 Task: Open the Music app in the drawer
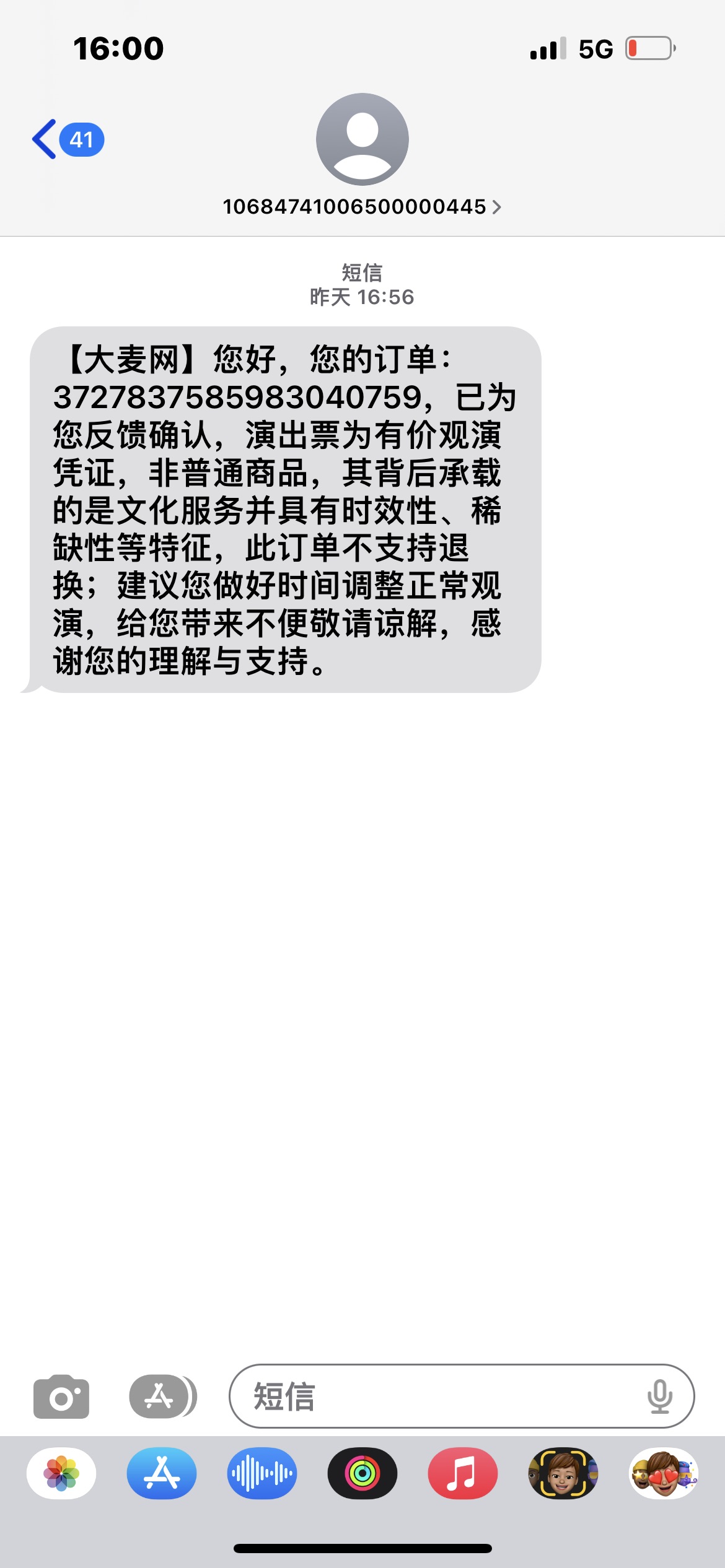coord(463,1473)
